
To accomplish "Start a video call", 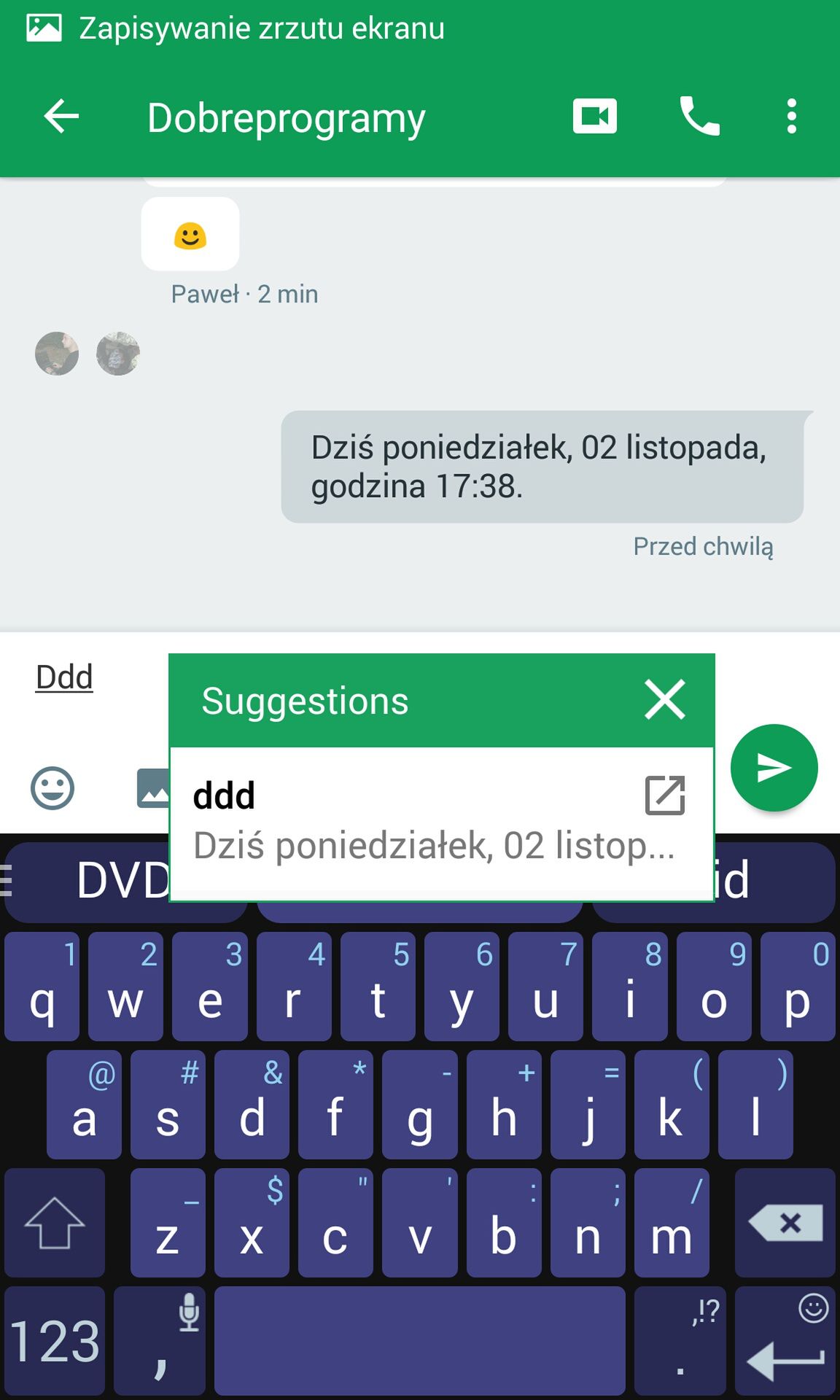I will click(x=595, y=117).
